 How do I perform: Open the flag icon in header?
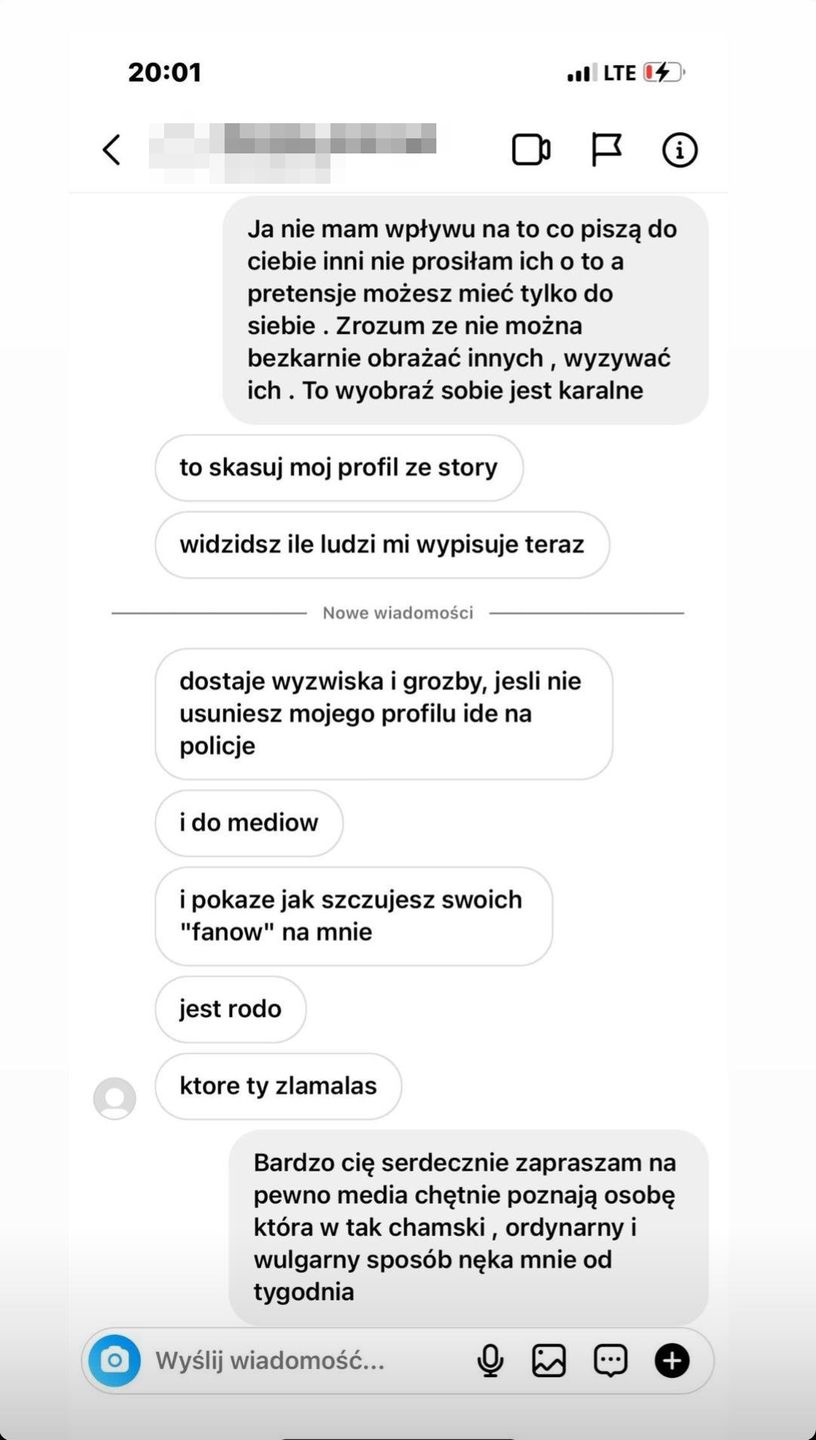point(606,150)
